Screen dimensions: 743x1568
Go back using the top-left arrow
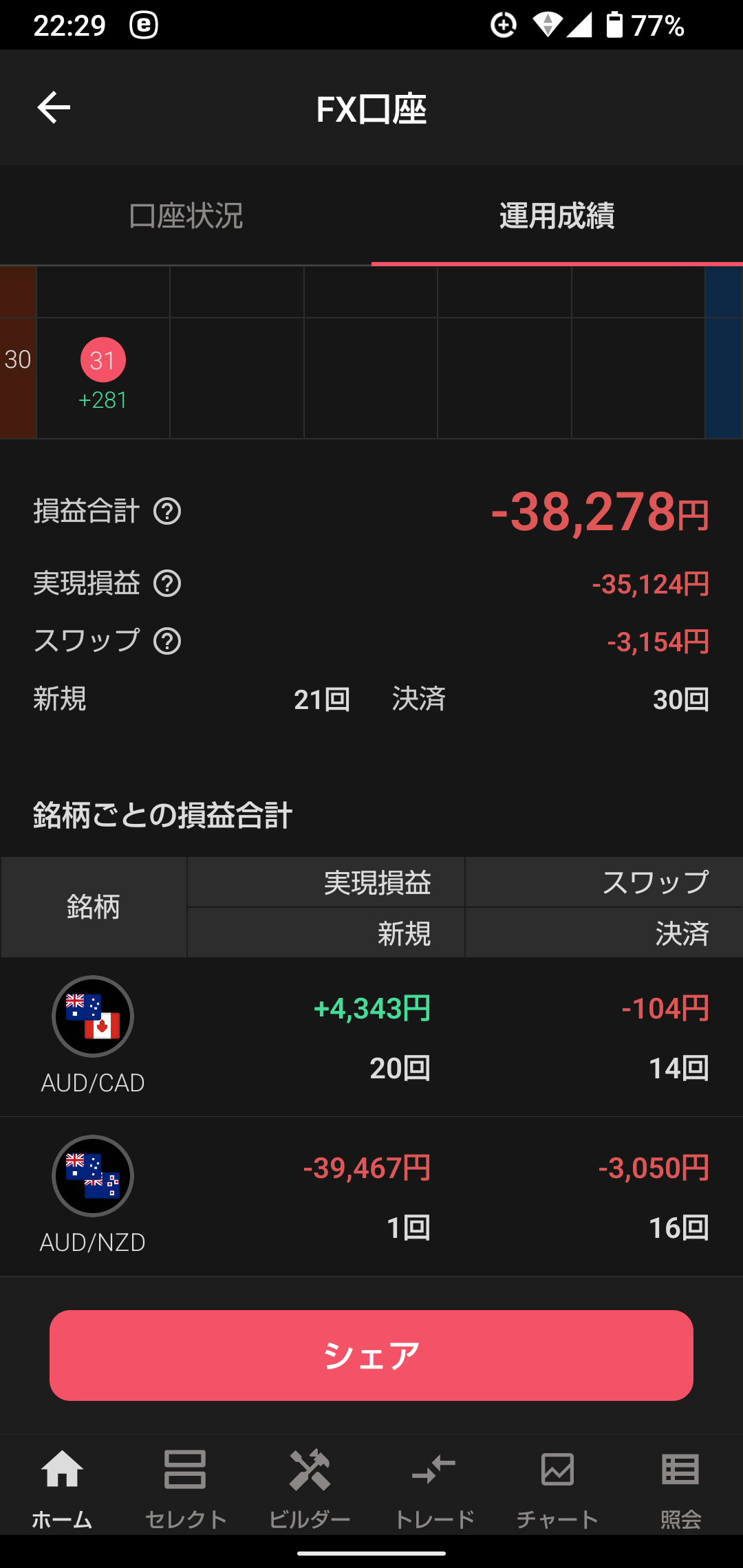click(x=54, y=108)
